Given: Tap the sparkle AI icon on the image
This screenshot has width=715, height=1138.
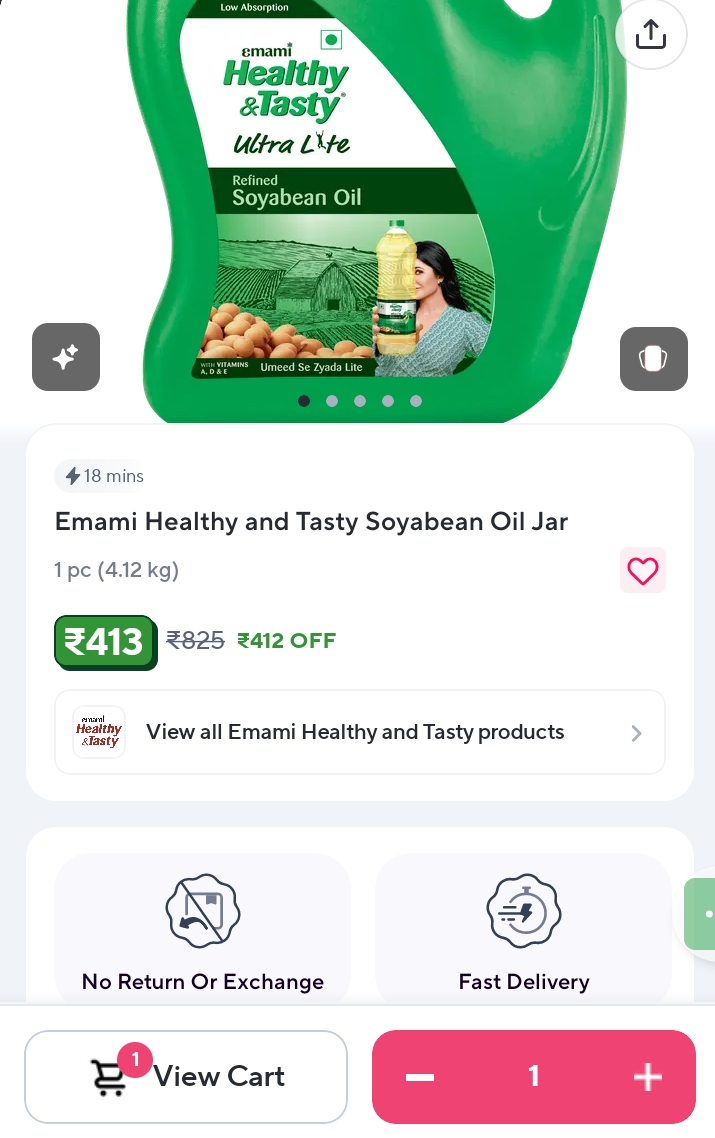Looking at the screenshot, I should (66, 357).
